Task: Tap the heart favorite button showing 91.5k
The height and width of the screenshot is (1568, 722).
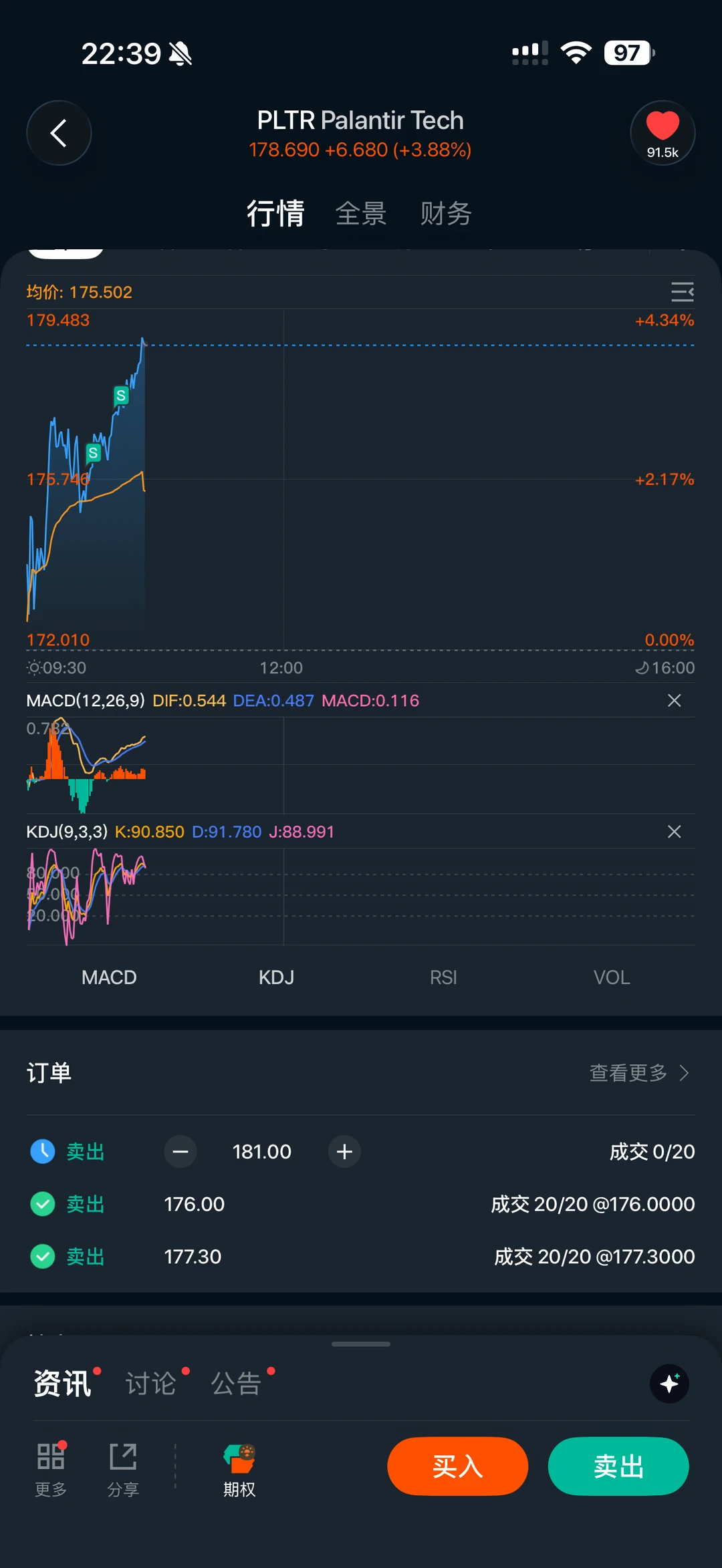Action: pos(663,133)
